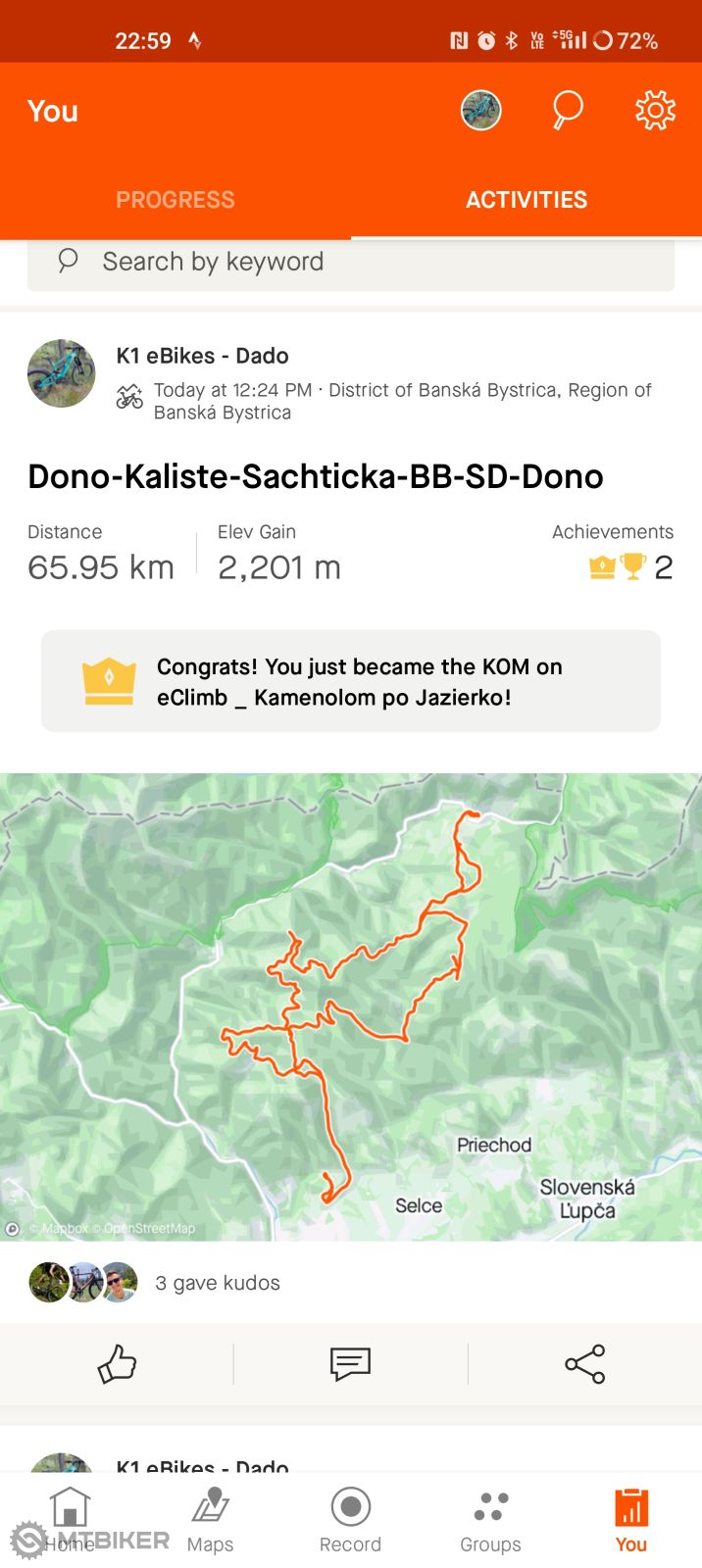Screen dimensions: 702x1568
Task: Open the K1 eBikes - Dado avatar on the activity
Action: (x=62, y=373)
